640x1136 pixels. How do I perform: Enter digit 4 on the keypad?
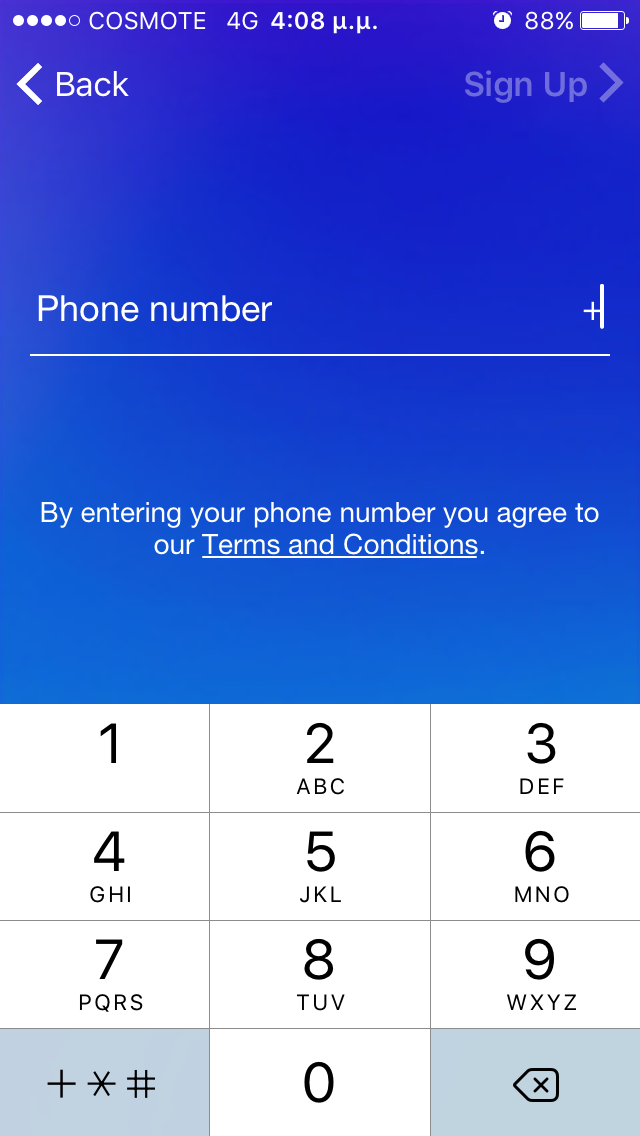pyautogui.click(x=104, y=866)
